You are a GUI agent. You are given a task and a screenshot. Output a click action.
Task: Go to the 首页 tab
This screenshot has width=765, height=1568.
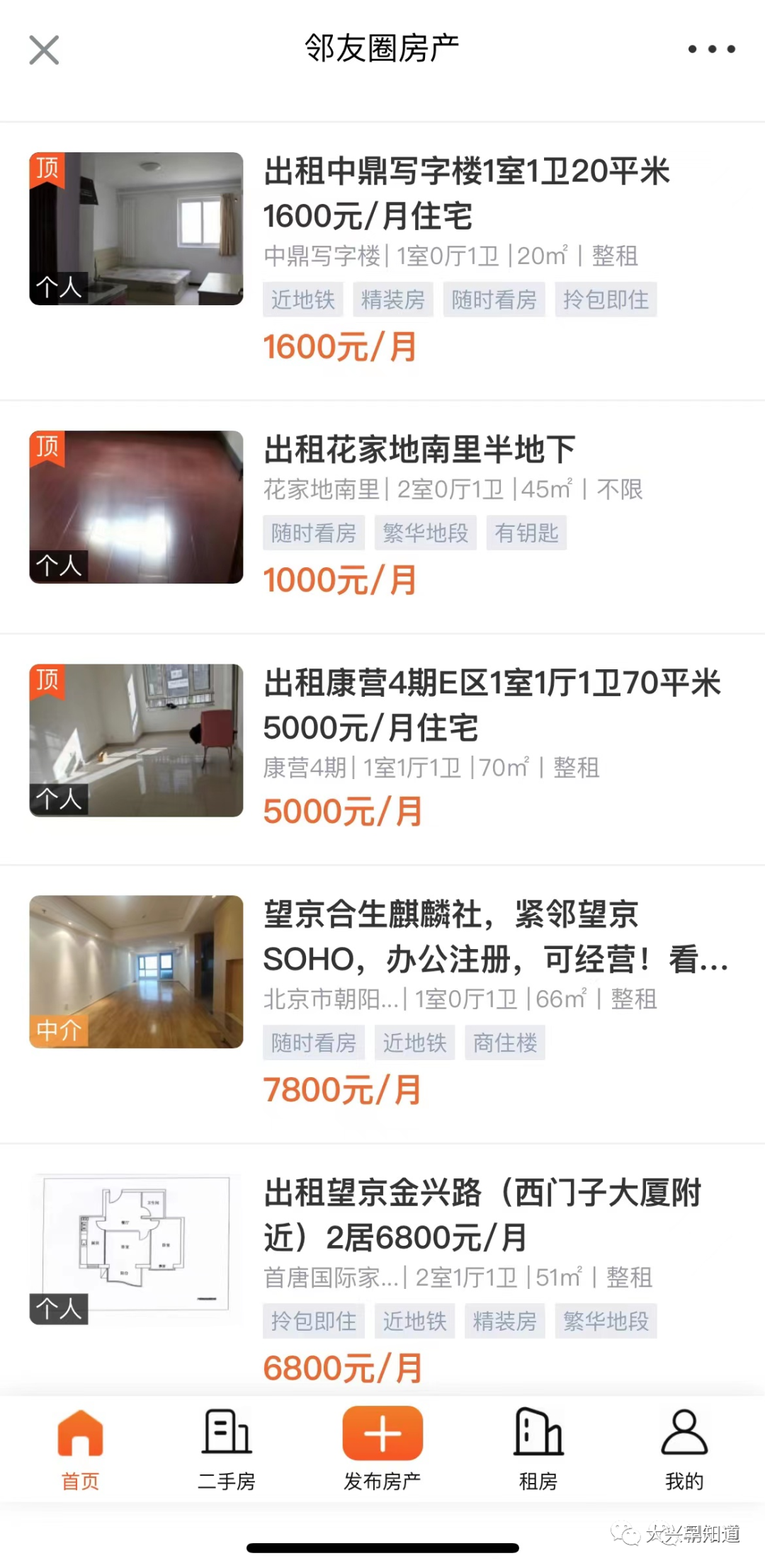[80, 1449]
